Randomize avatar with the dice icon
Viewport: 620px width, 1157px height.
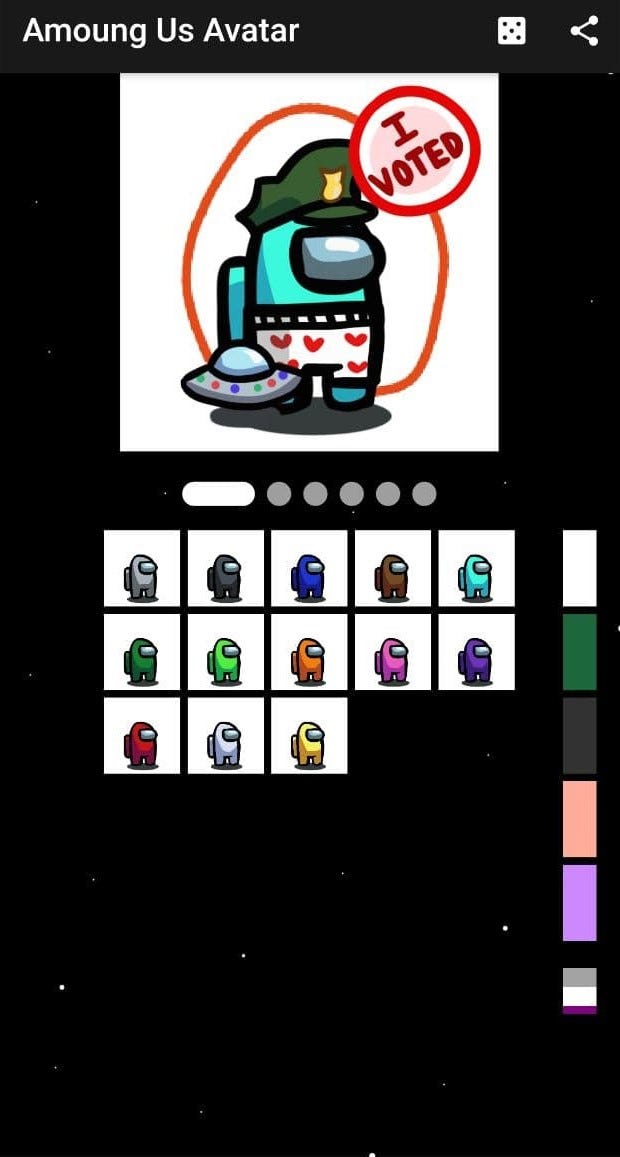[x=511, y=31]
